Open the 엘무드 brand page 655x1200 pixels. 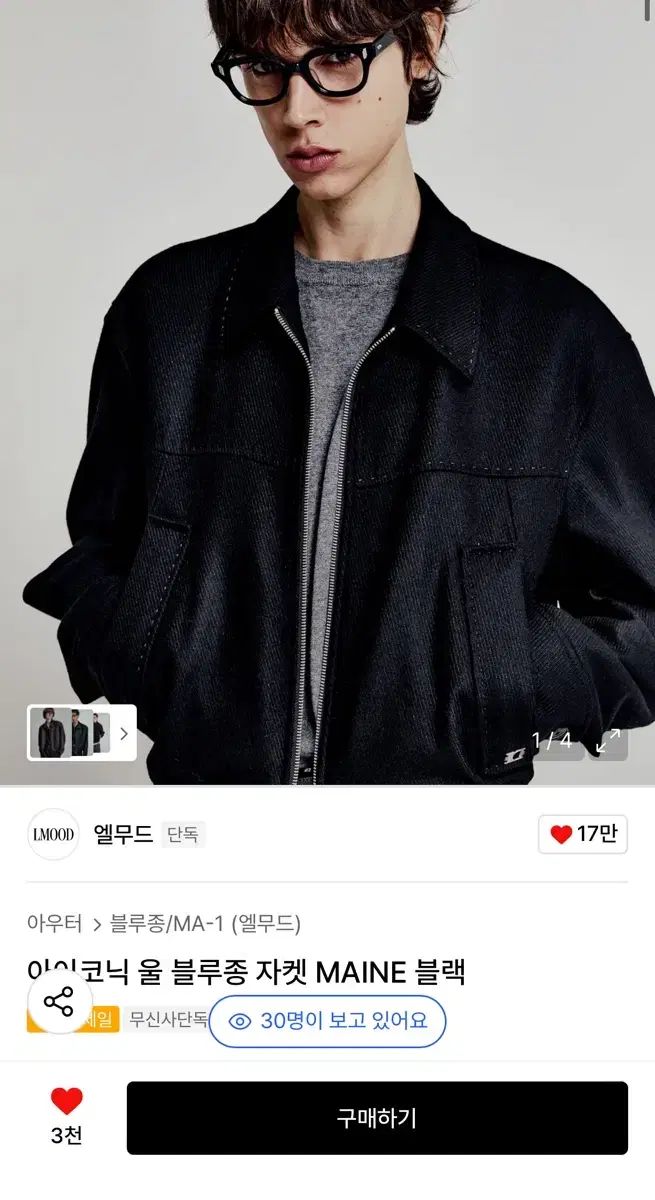123,834
